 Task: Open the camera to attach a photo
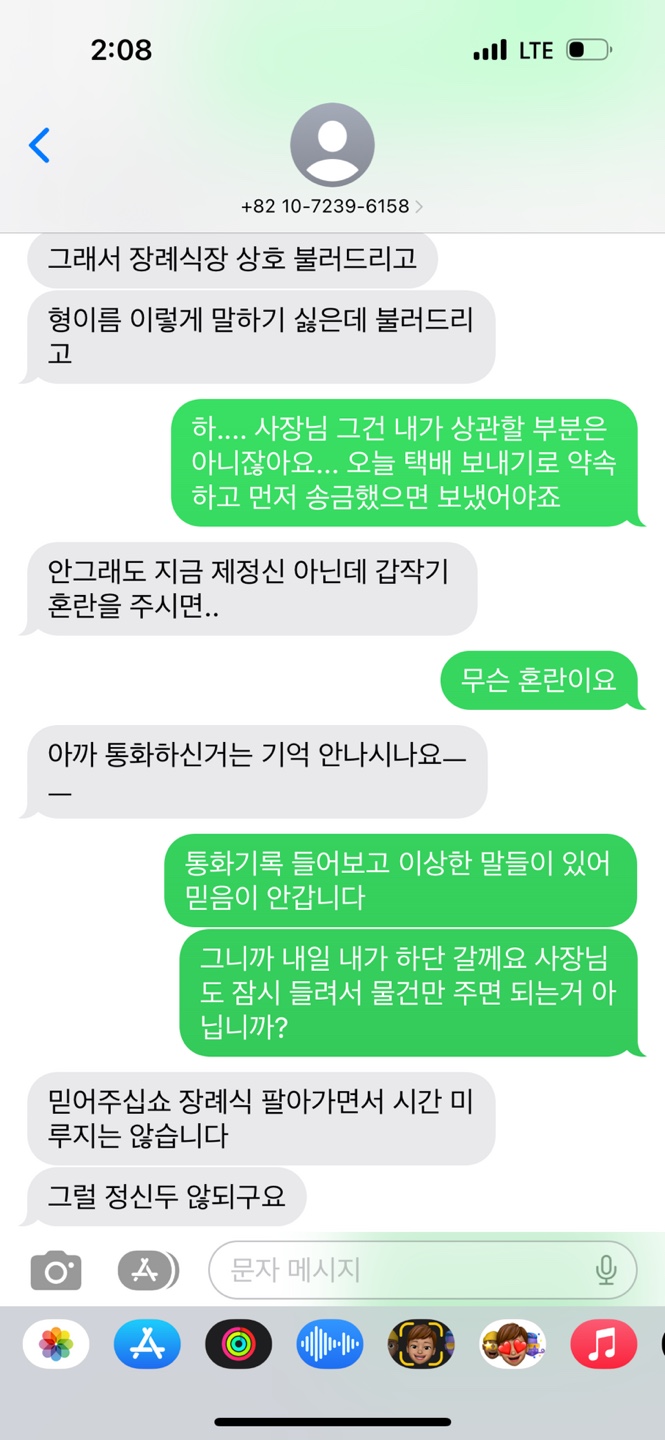coord(56,1270)
